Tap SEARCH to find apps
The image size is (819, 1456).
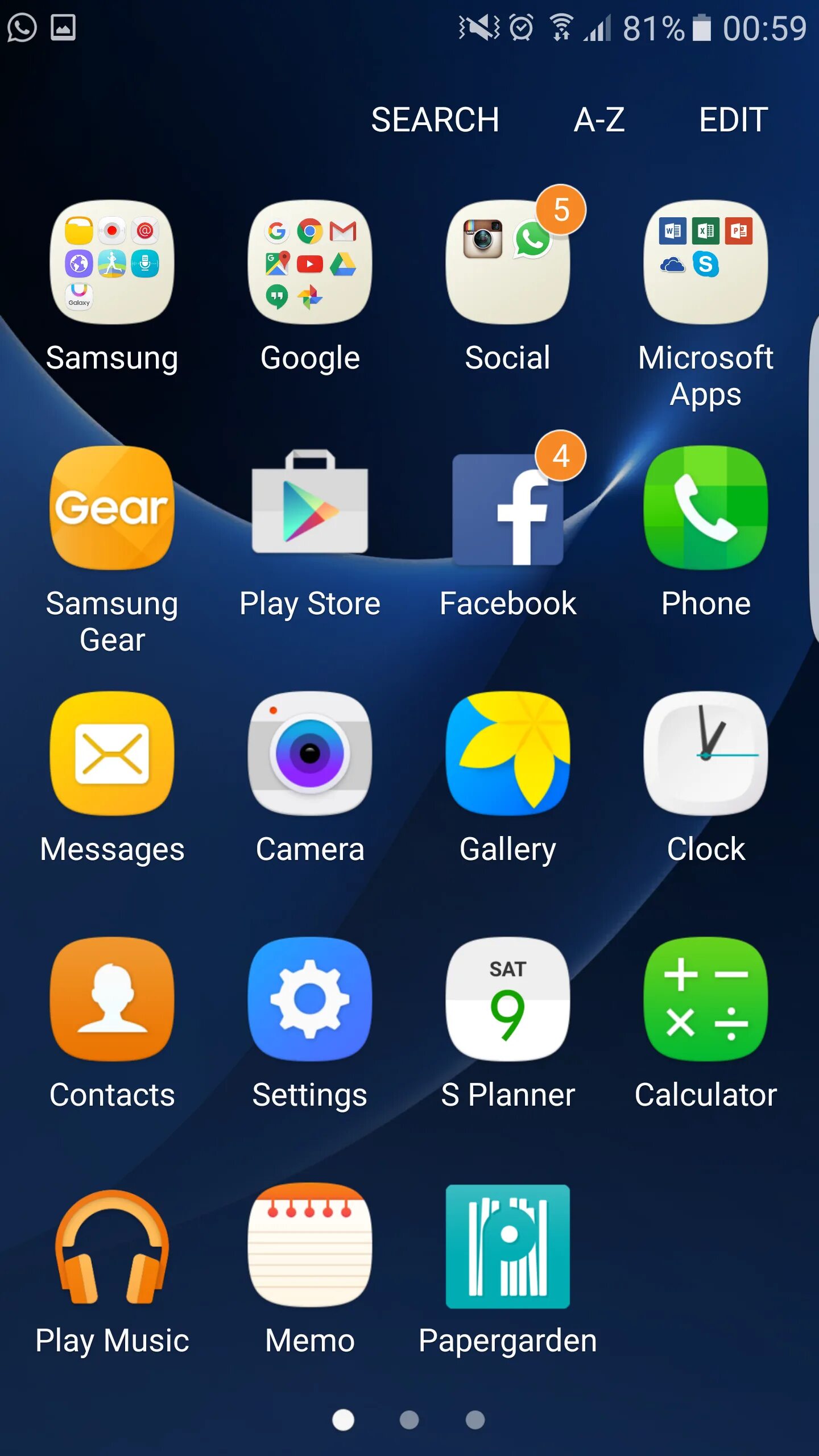(x=436, y=120)
